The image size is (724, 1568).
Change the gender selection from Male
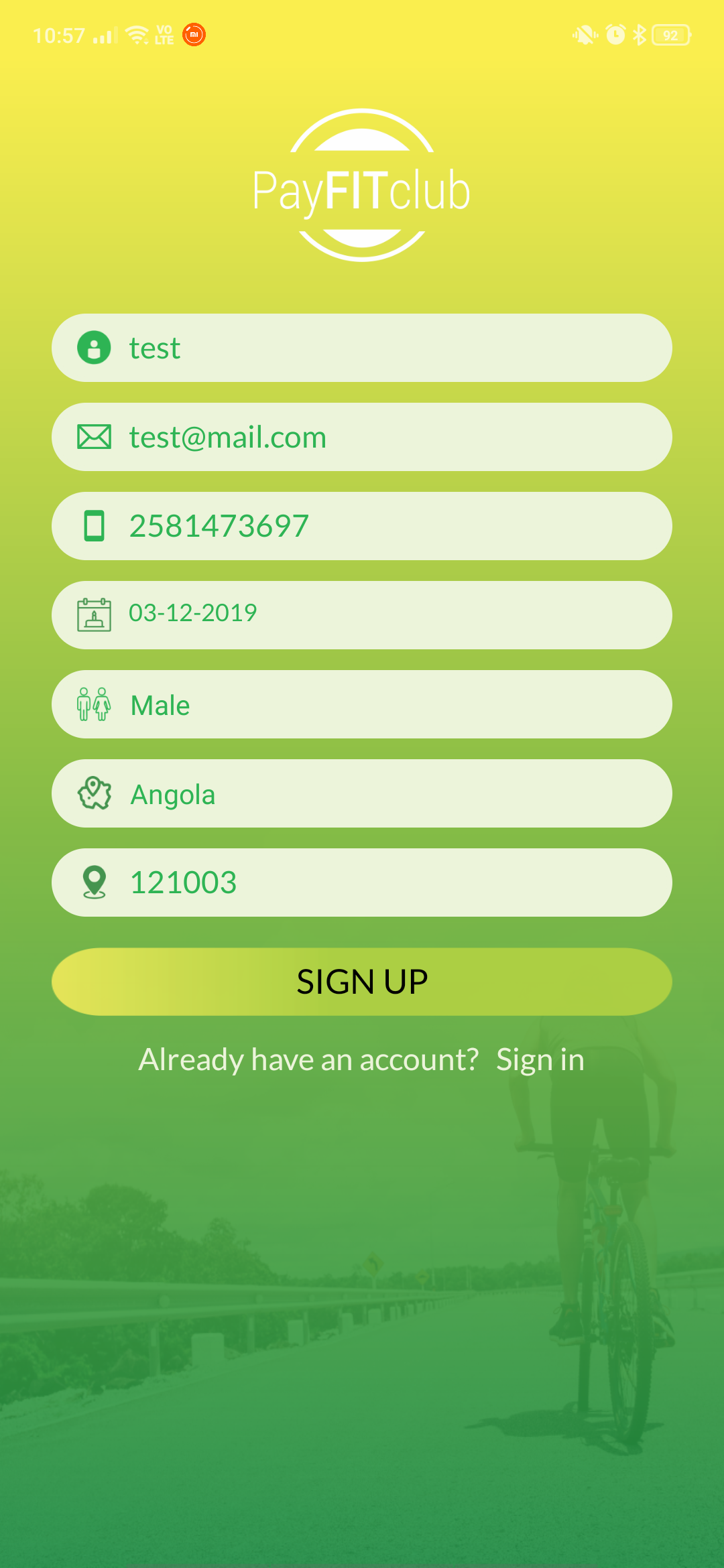click(362, 704)
